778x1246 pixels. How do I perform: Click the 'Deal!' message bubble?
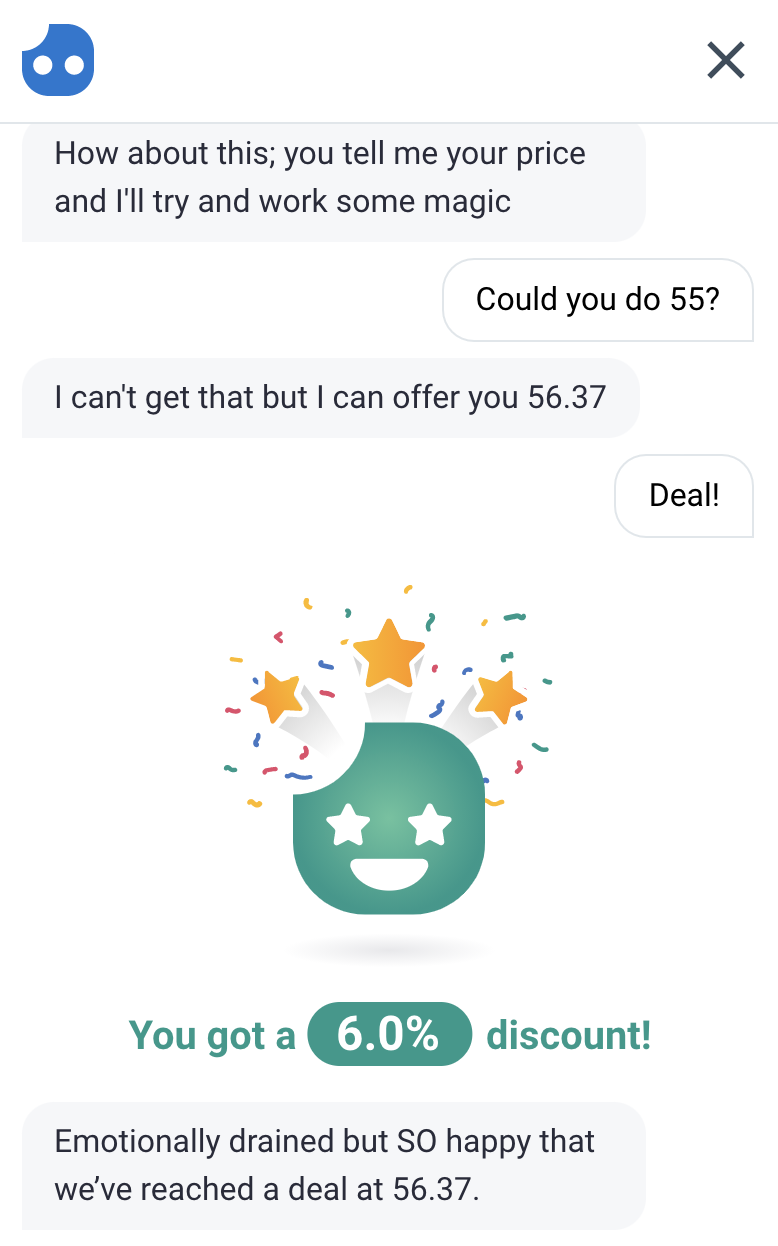(x=684, y=496)
